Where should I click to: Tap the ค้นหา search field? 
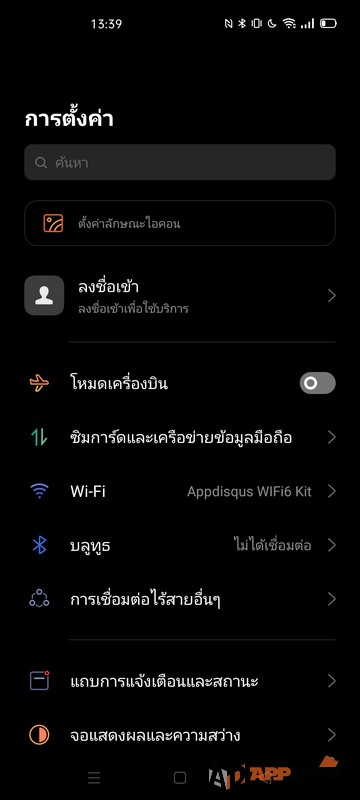tap(180, 162)
